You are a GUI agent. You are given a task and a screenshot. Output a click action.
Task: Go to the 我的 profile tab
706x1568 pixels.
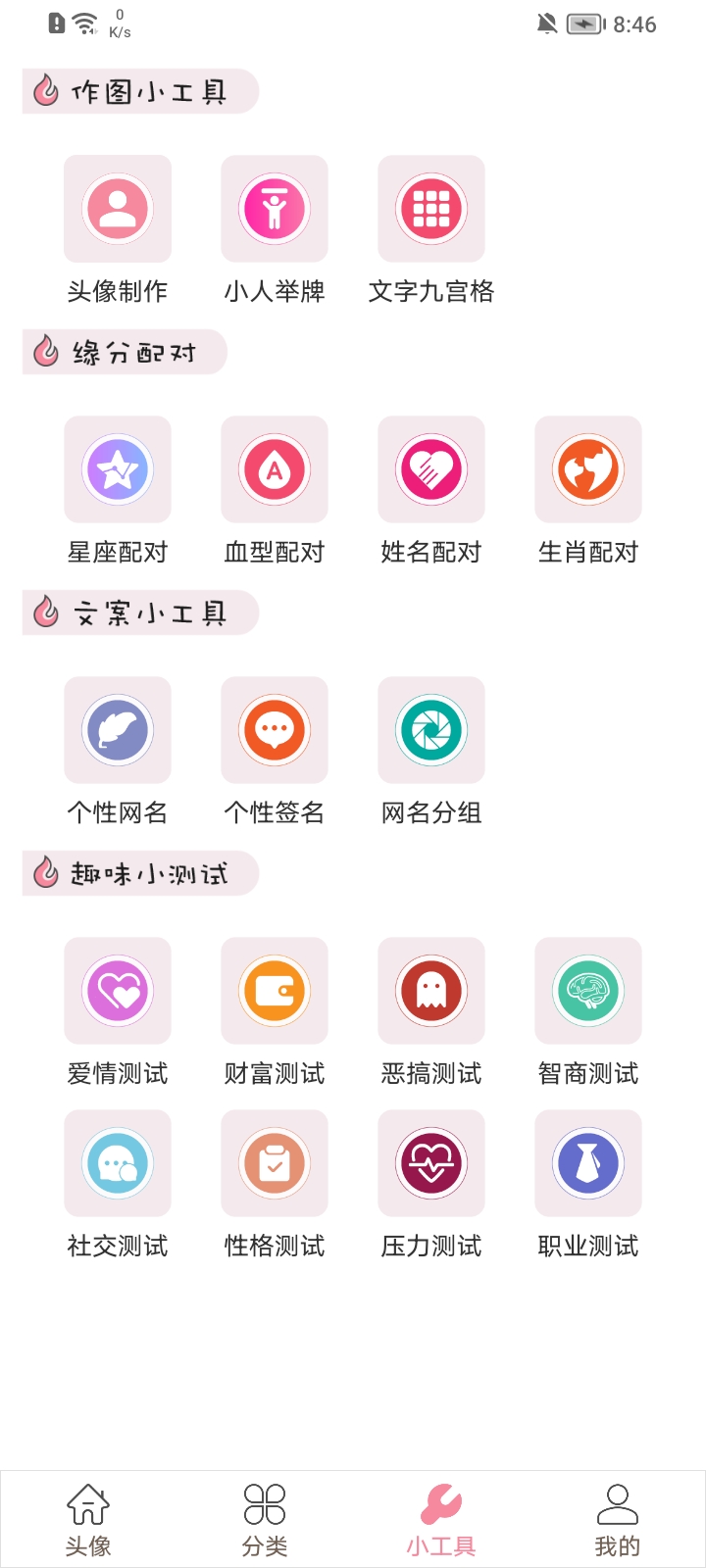618,1520
